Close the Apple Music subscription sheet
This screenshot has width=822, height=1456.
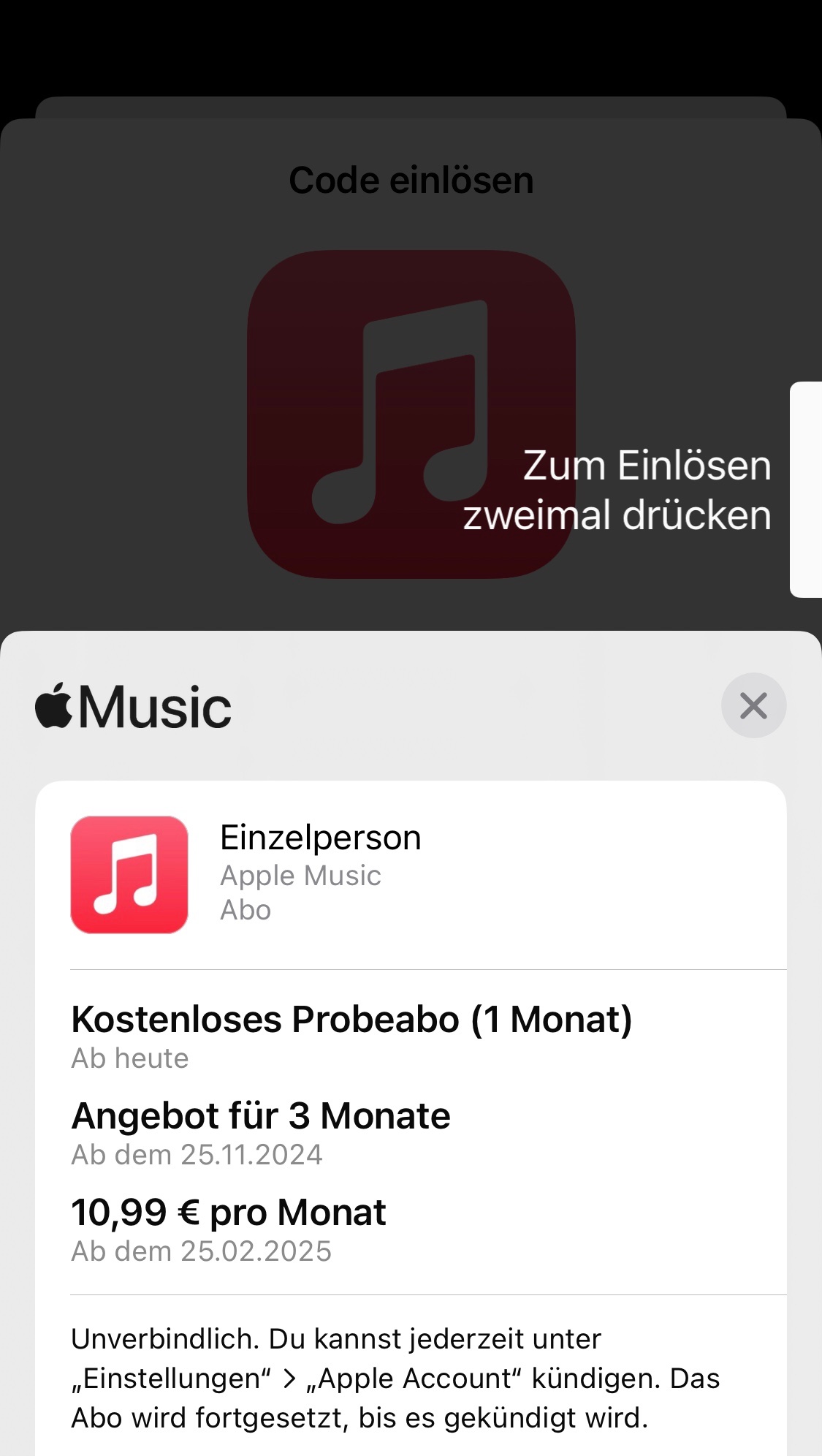(753, 705)
